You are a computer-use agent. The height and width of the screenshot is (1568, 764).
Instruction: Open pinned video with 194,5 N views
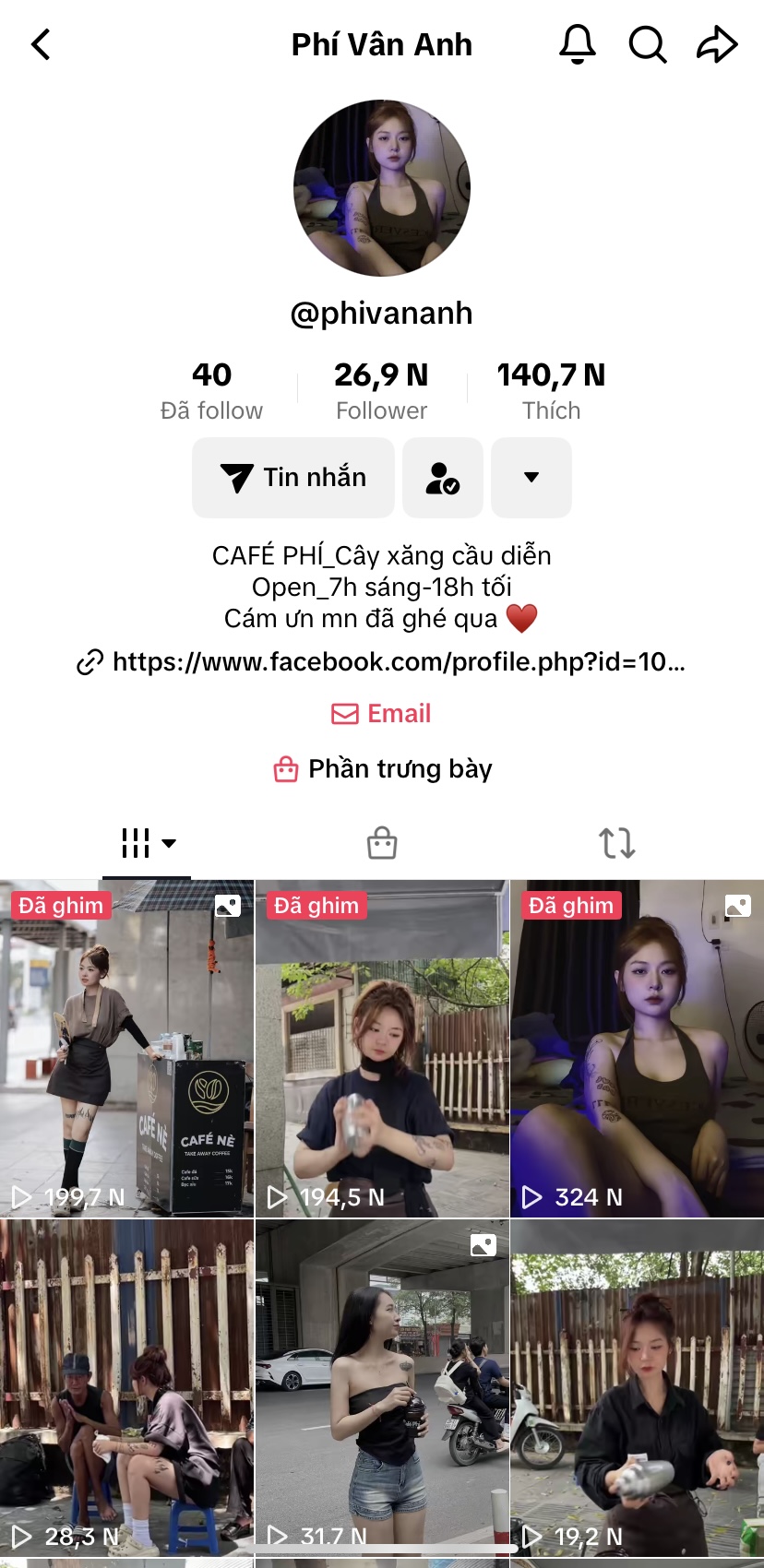tap(382, 1049)
